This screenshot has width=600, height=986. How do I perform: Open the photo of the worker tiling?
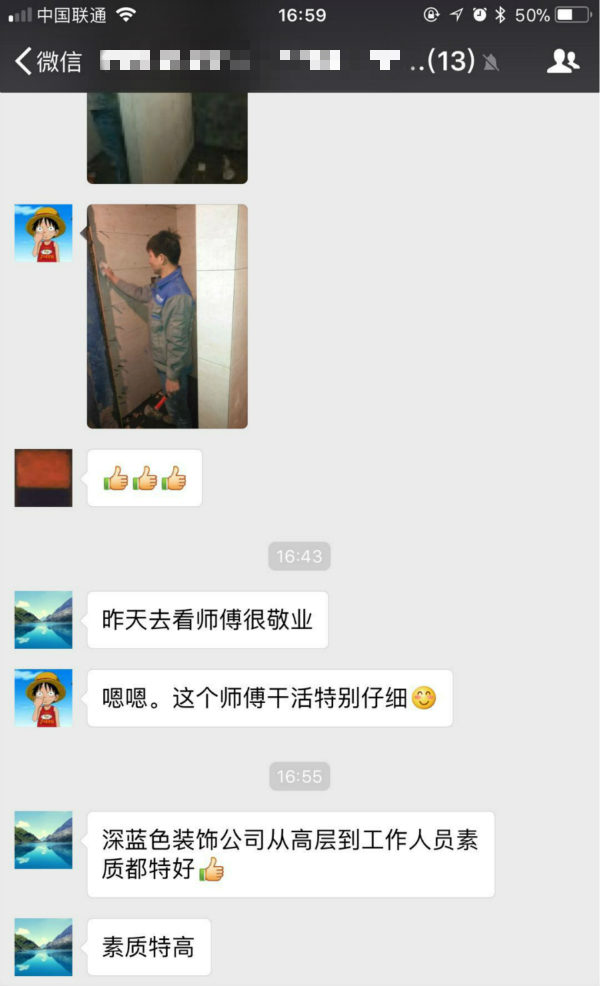click(x=167, y=316)
